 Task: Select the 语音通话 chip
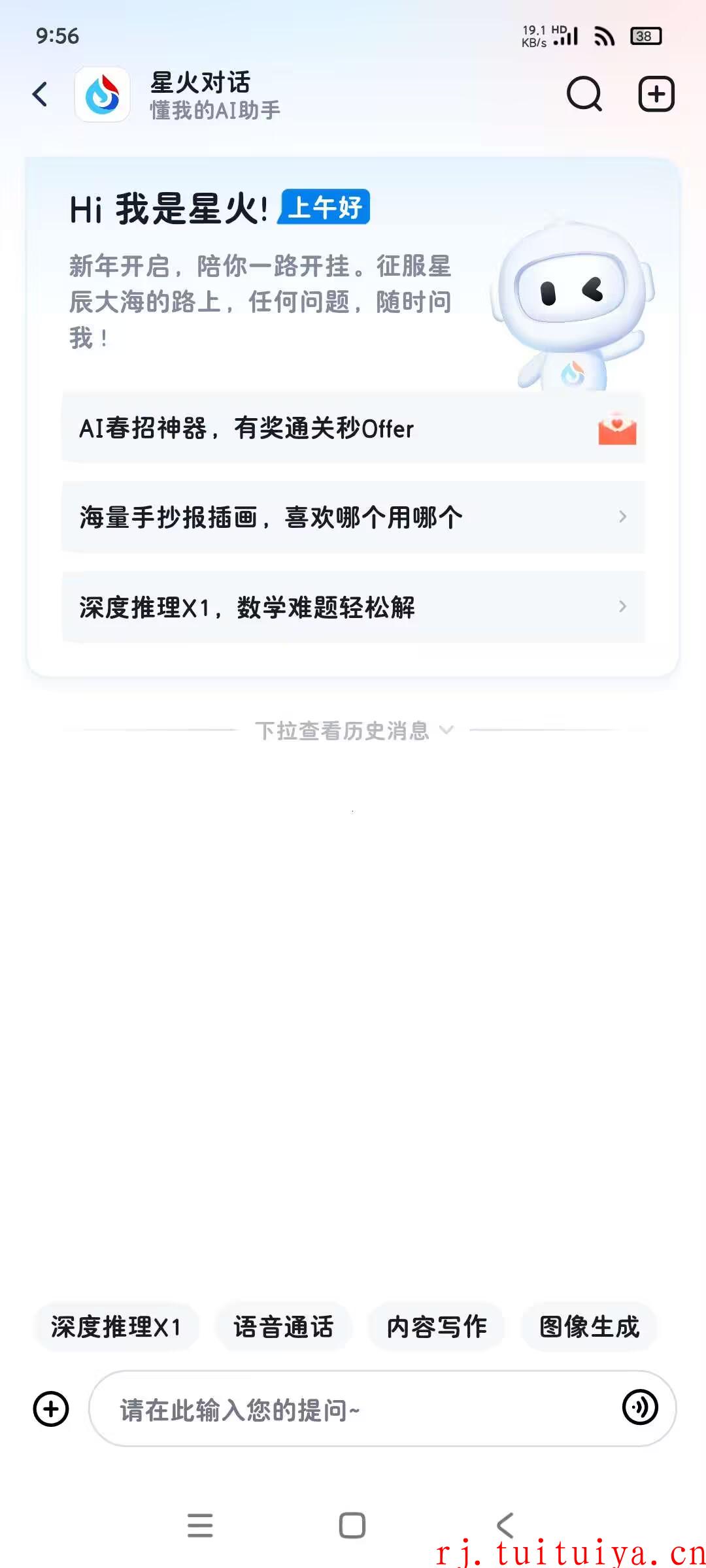coord(284,1327)
